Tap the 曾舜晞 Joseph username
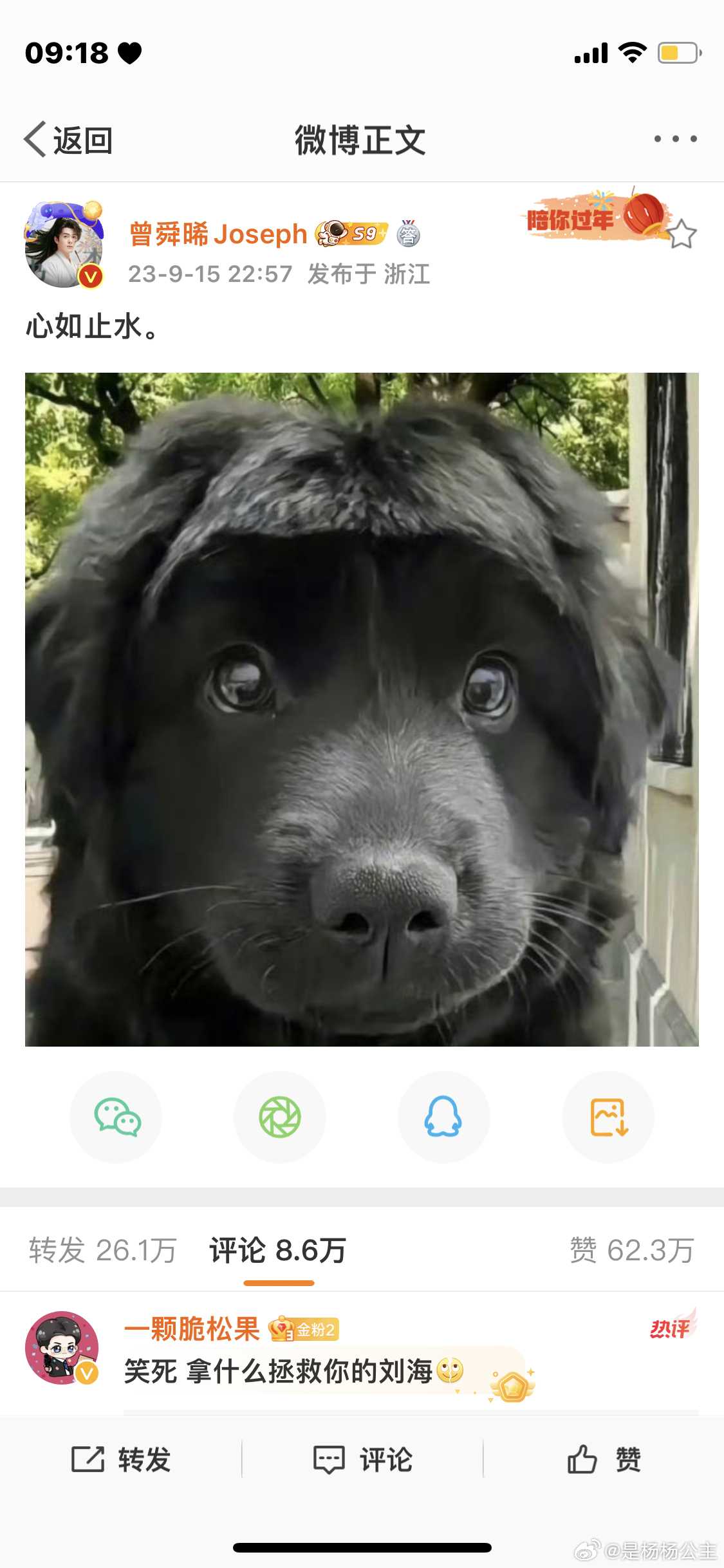 tap(218, 234)
